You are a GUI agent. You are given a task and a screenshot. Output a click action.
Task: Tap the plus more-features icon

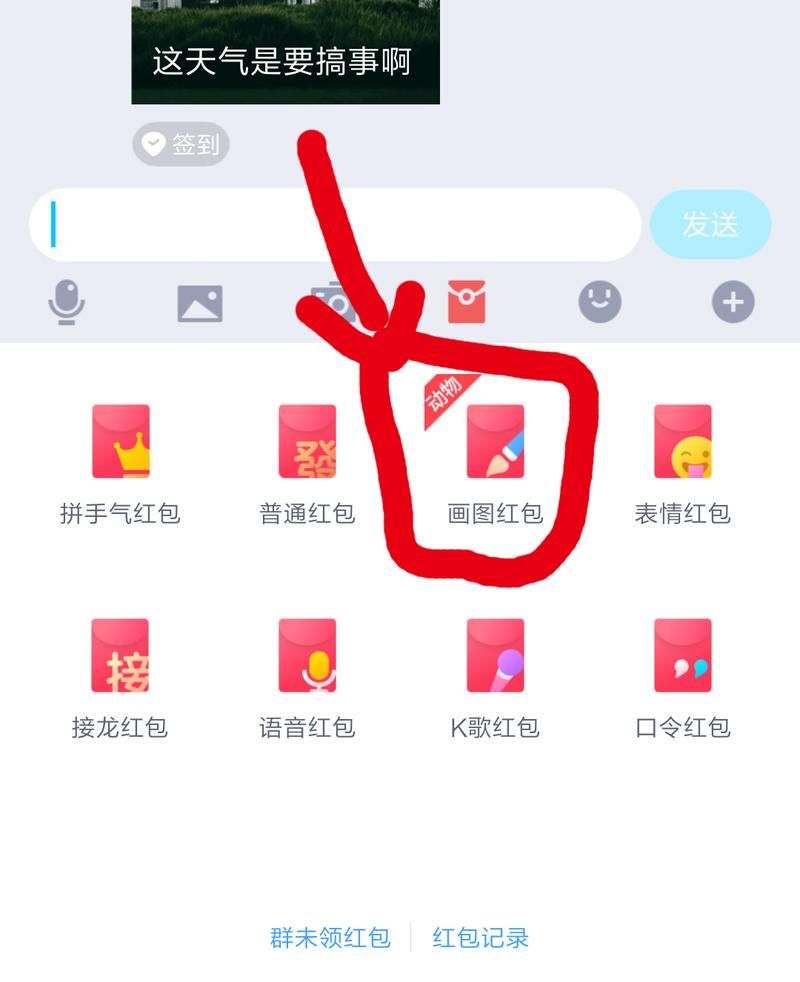click(732, 302)
